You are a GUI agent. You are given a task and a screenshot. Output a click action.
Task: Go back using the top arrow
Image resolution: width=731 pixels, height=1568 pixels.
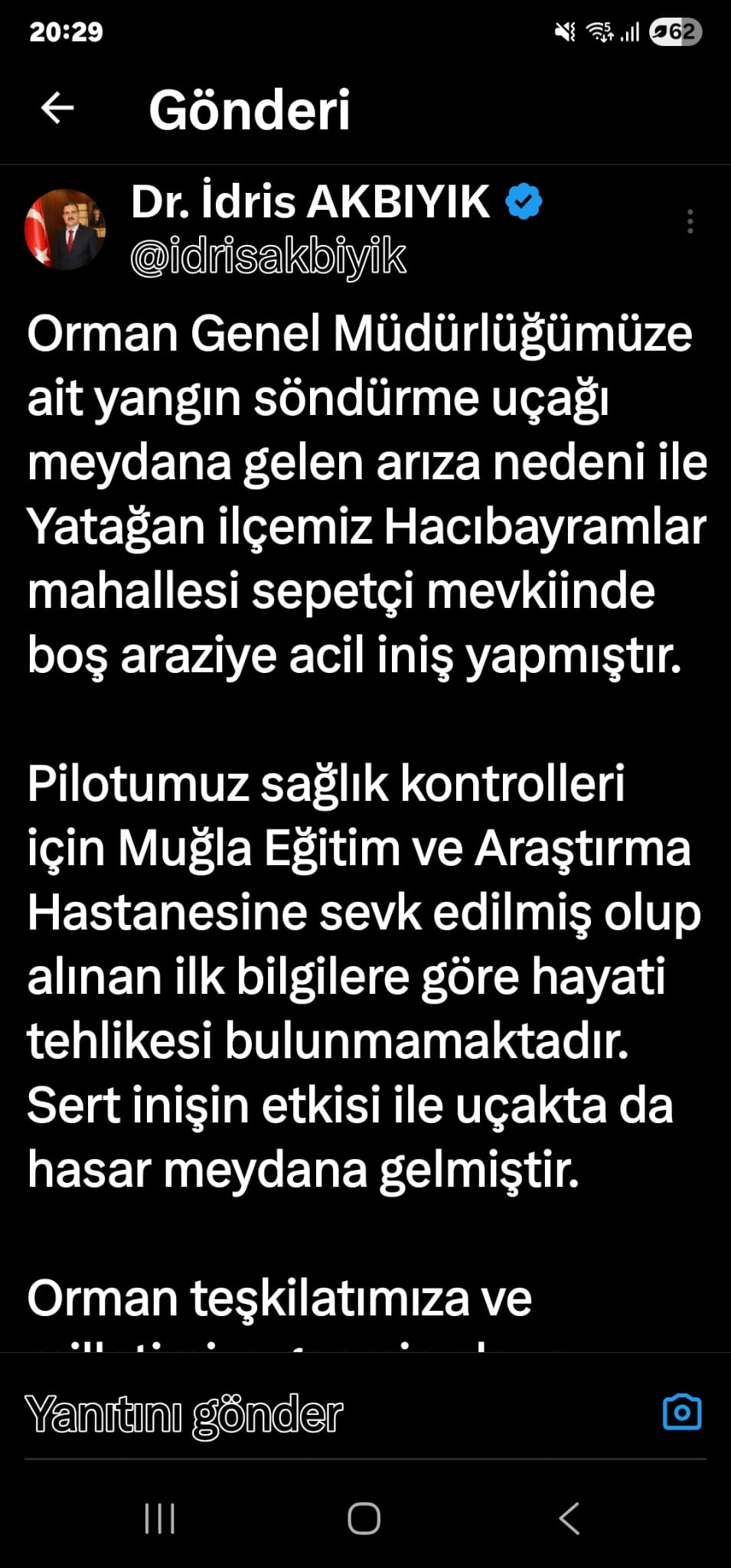point(57,108)
